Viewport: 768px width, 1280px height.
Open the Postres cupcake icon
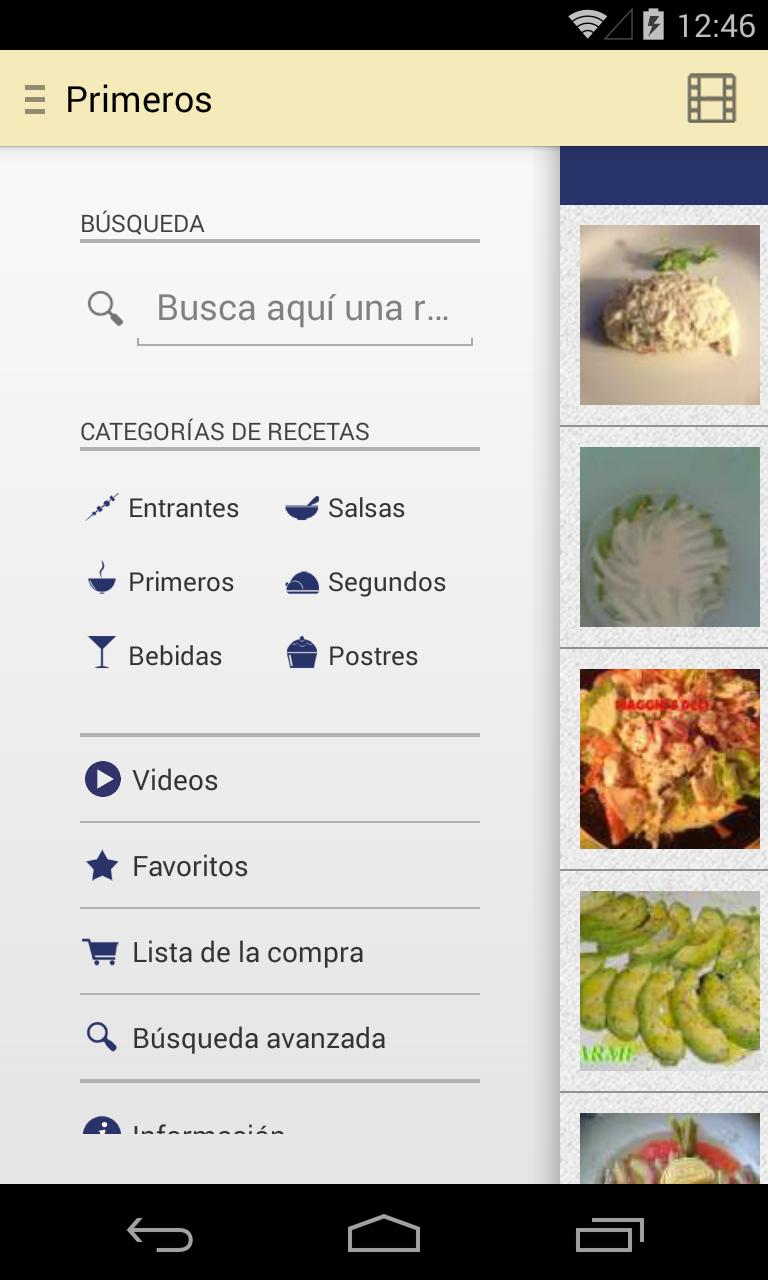click(x=300, y=651)
